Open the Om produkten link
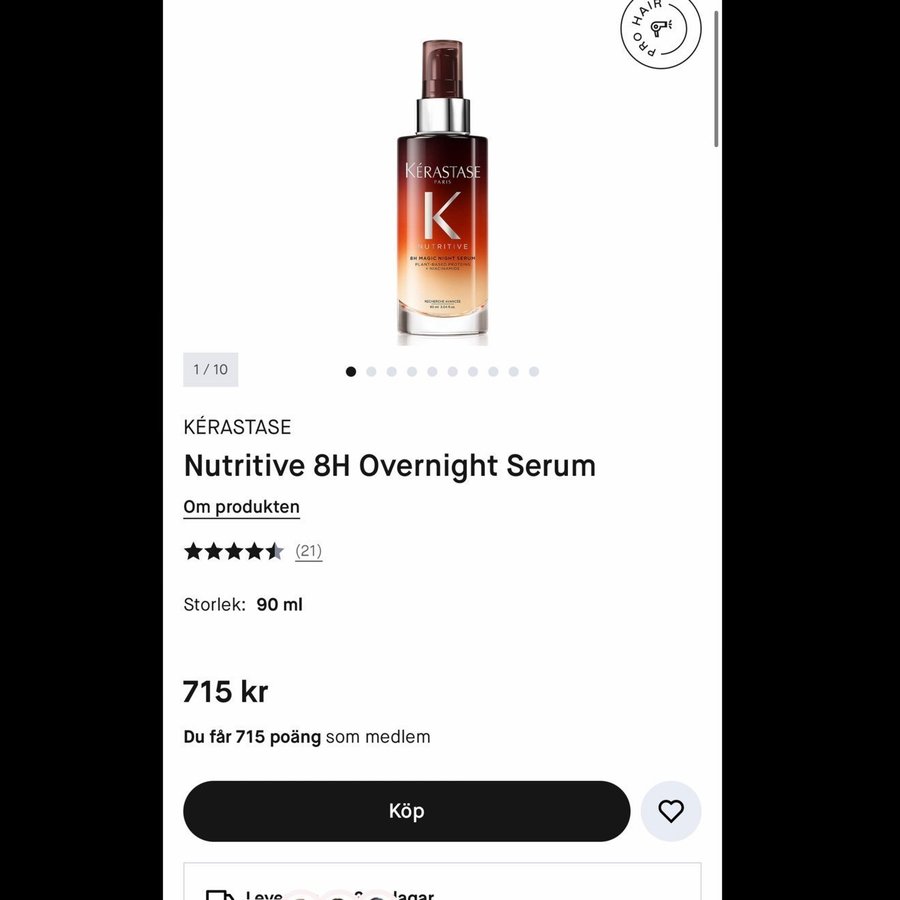The width and height of the screenshot is (900, 900). point(241,507)
